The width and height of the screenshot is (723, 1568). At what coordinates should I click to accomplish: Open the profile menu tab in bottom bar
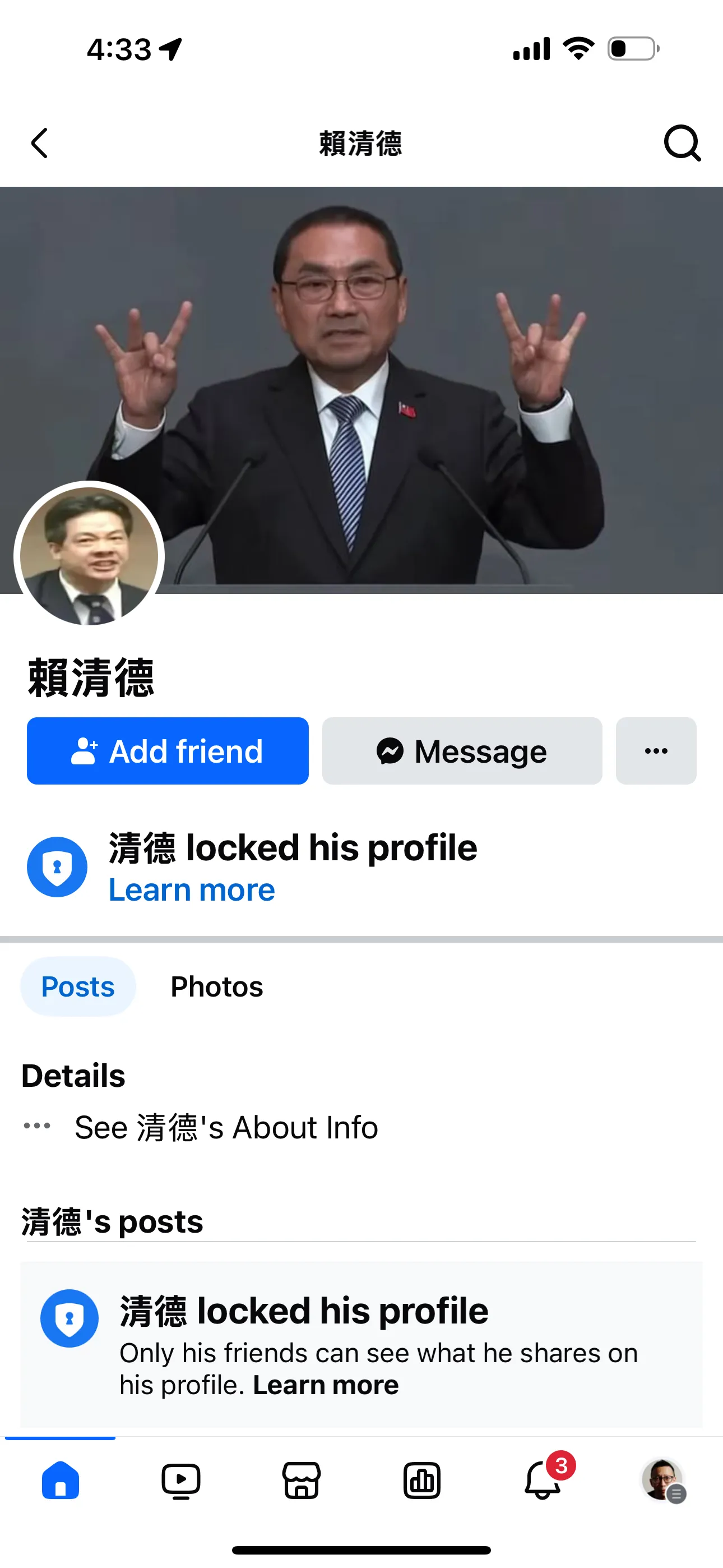664,1481
